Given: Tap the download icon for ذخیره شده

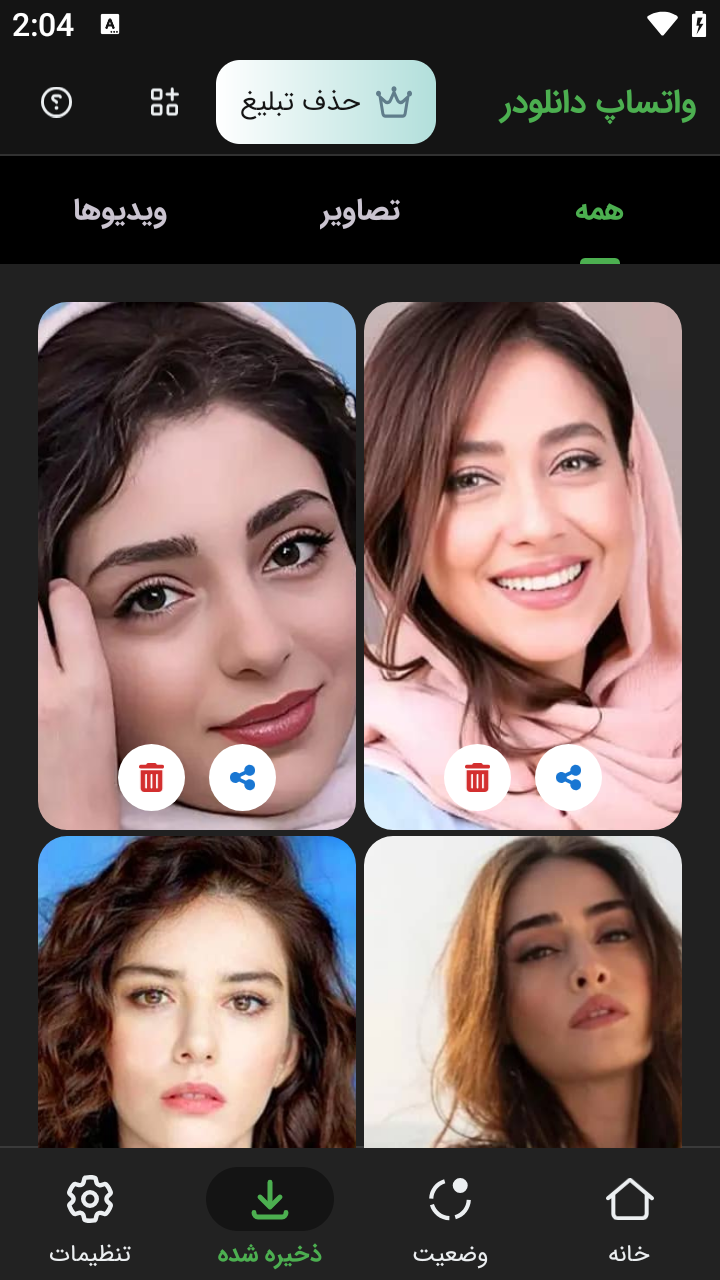Looking at the screenshot, I should [269, 1198].
